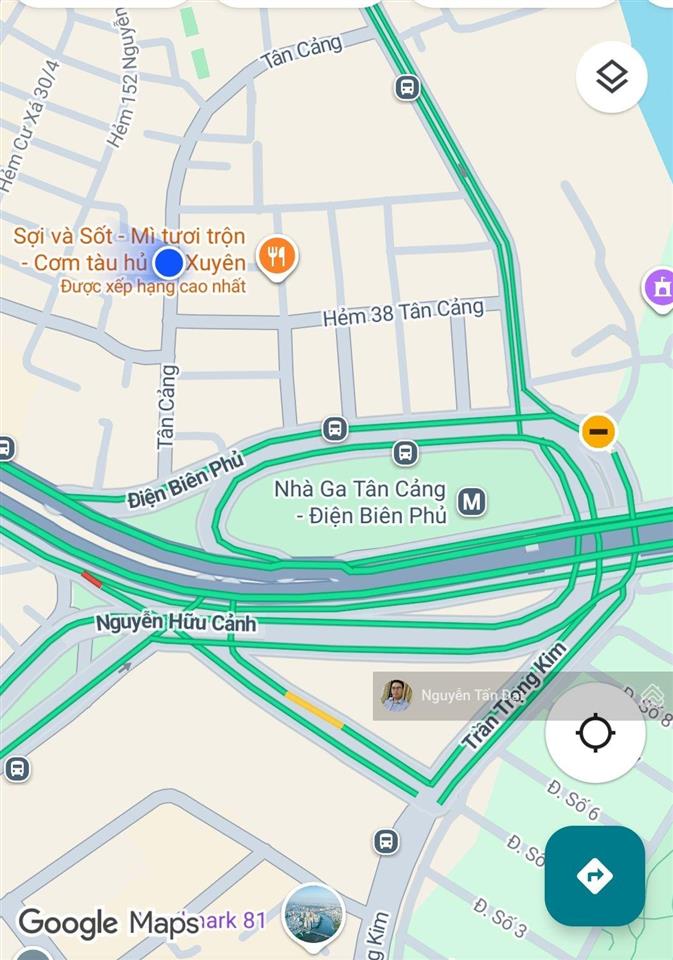
Task: Open the Landmark 81 photo pin
Action: (x=313, y=914)
